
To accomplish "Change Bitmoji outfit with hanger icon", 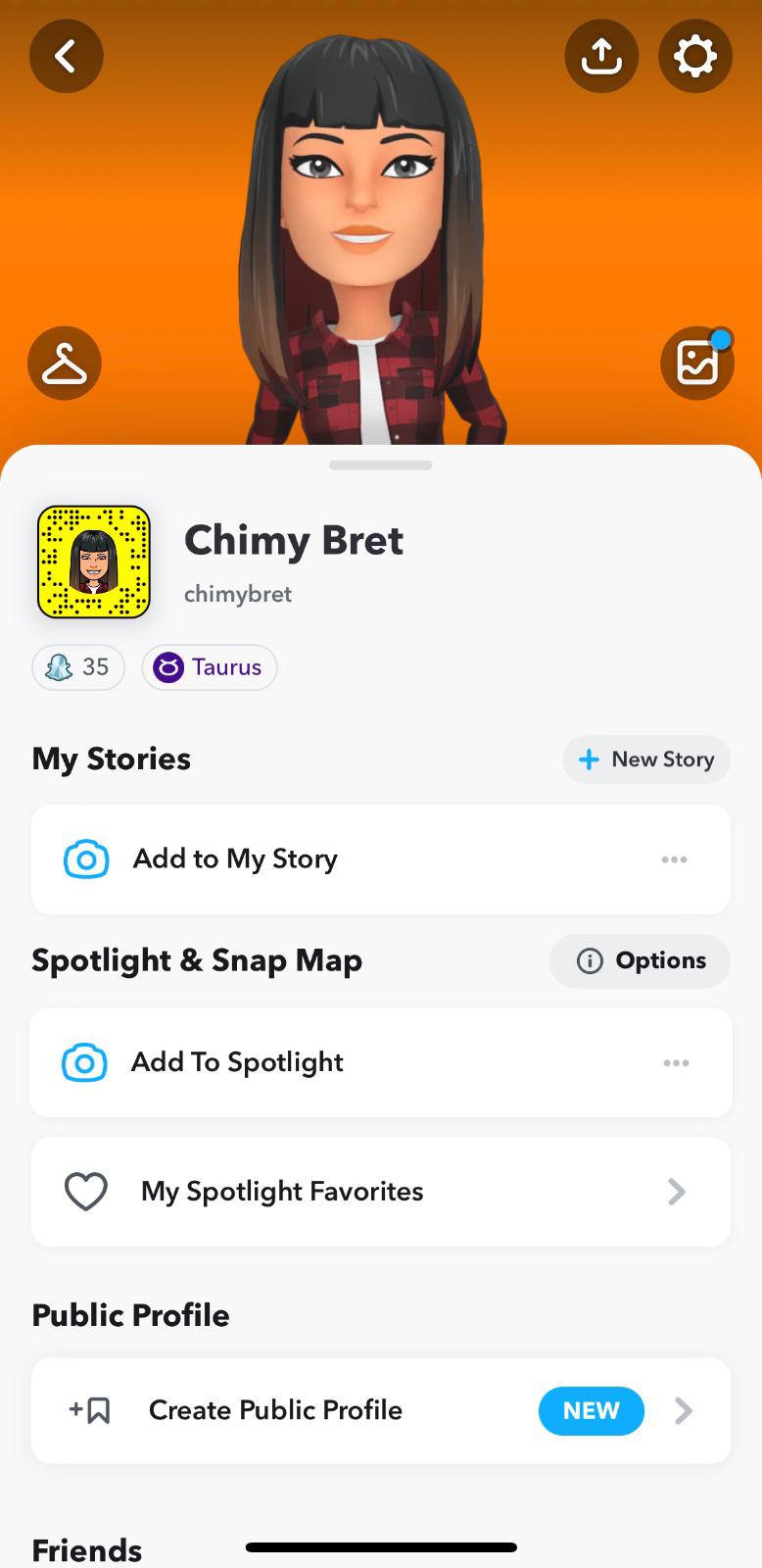I will pos(65,364).
